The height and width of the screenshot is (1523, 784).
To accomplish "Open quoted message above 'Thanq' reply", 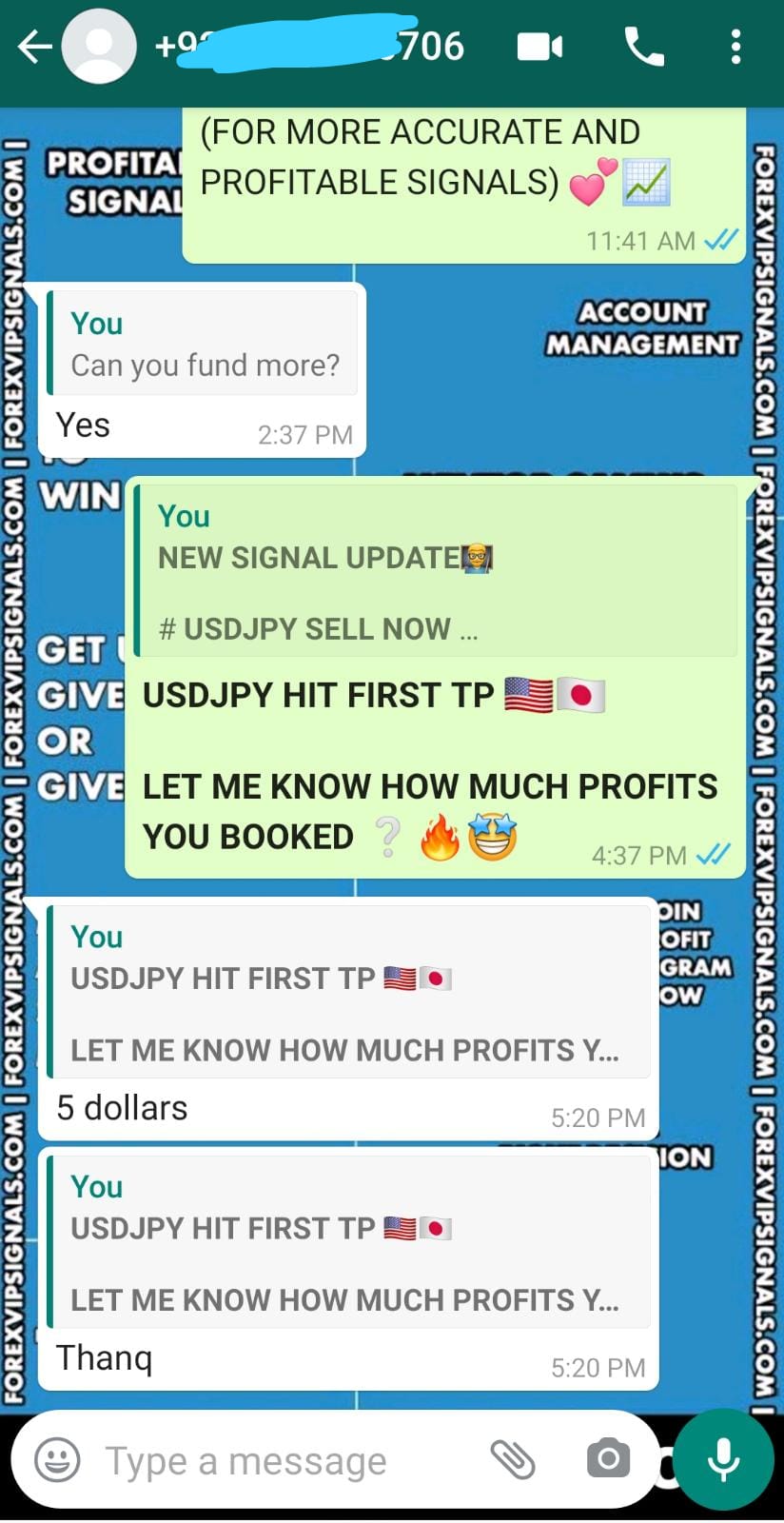I will 347,1243.
